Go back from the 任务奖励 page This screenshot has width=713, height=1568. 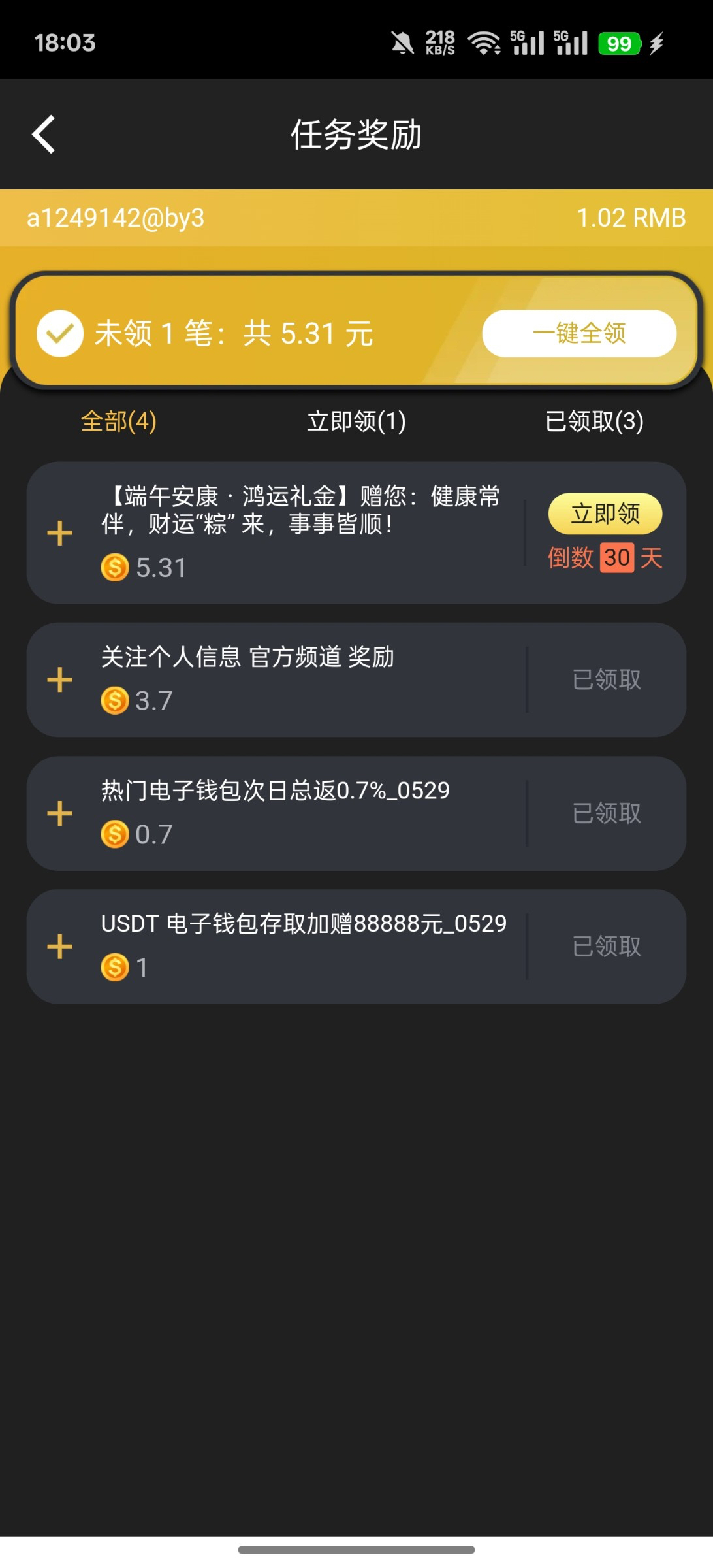point(44,135)
